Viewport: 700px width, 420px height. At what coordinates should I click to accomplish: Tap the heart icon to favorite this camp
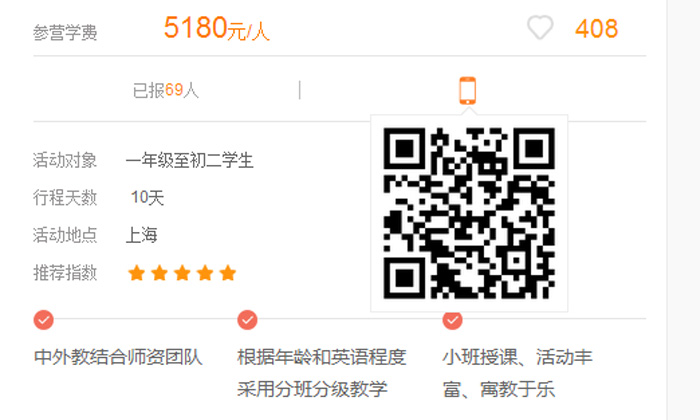pyautogui.click(x=540, y=28)
